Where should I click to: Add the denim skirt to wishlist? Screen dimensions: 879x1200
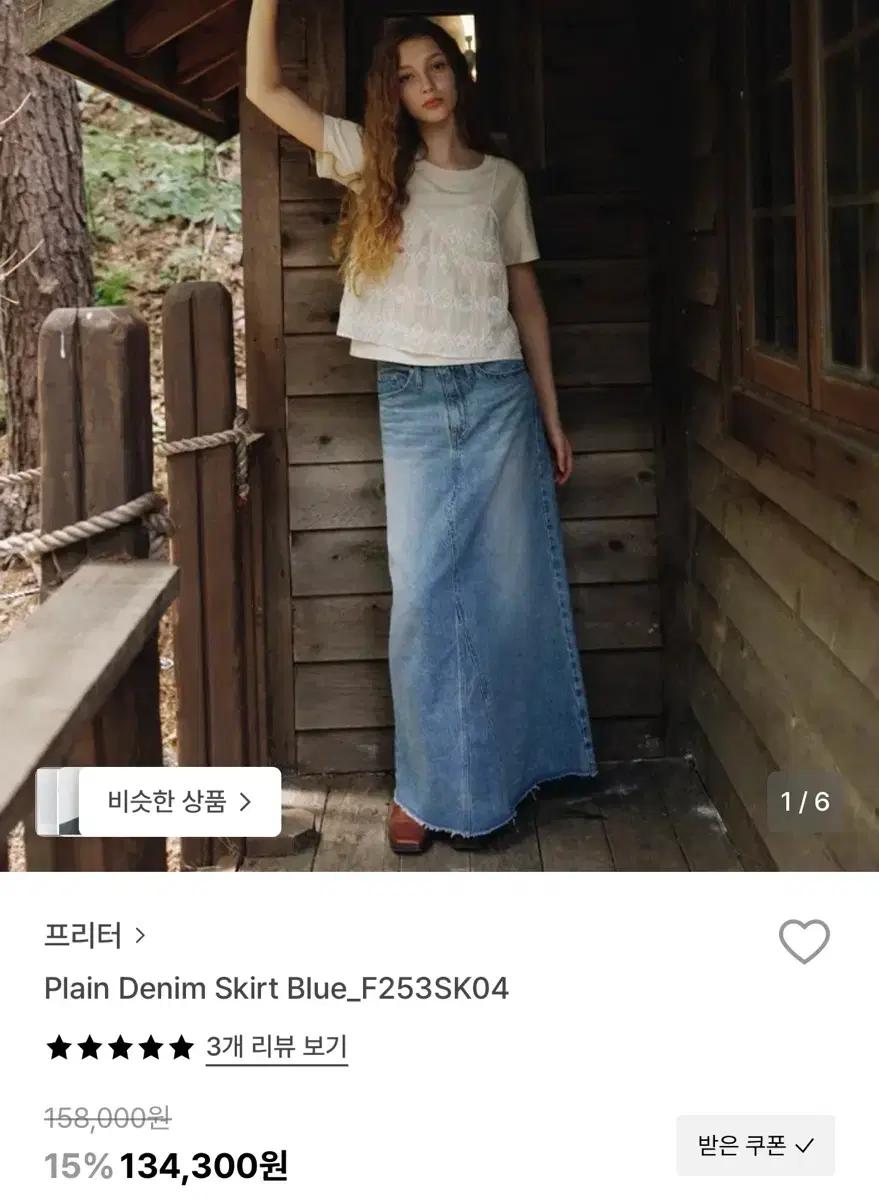tap(804, 941)
